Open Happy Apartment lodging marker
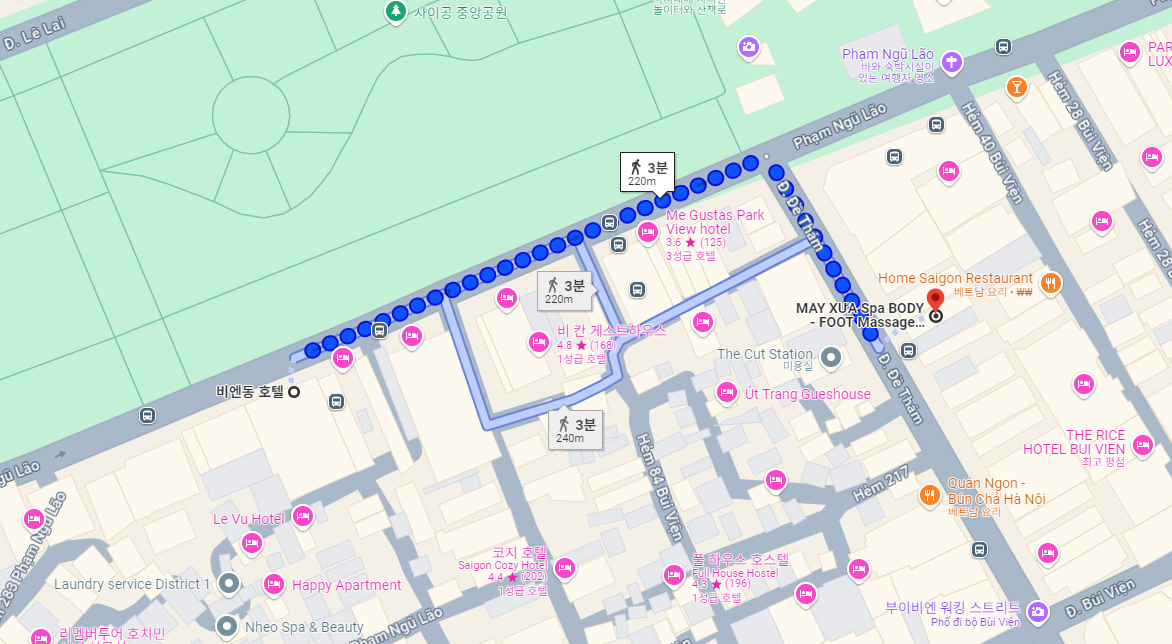 tap(274, 584)
